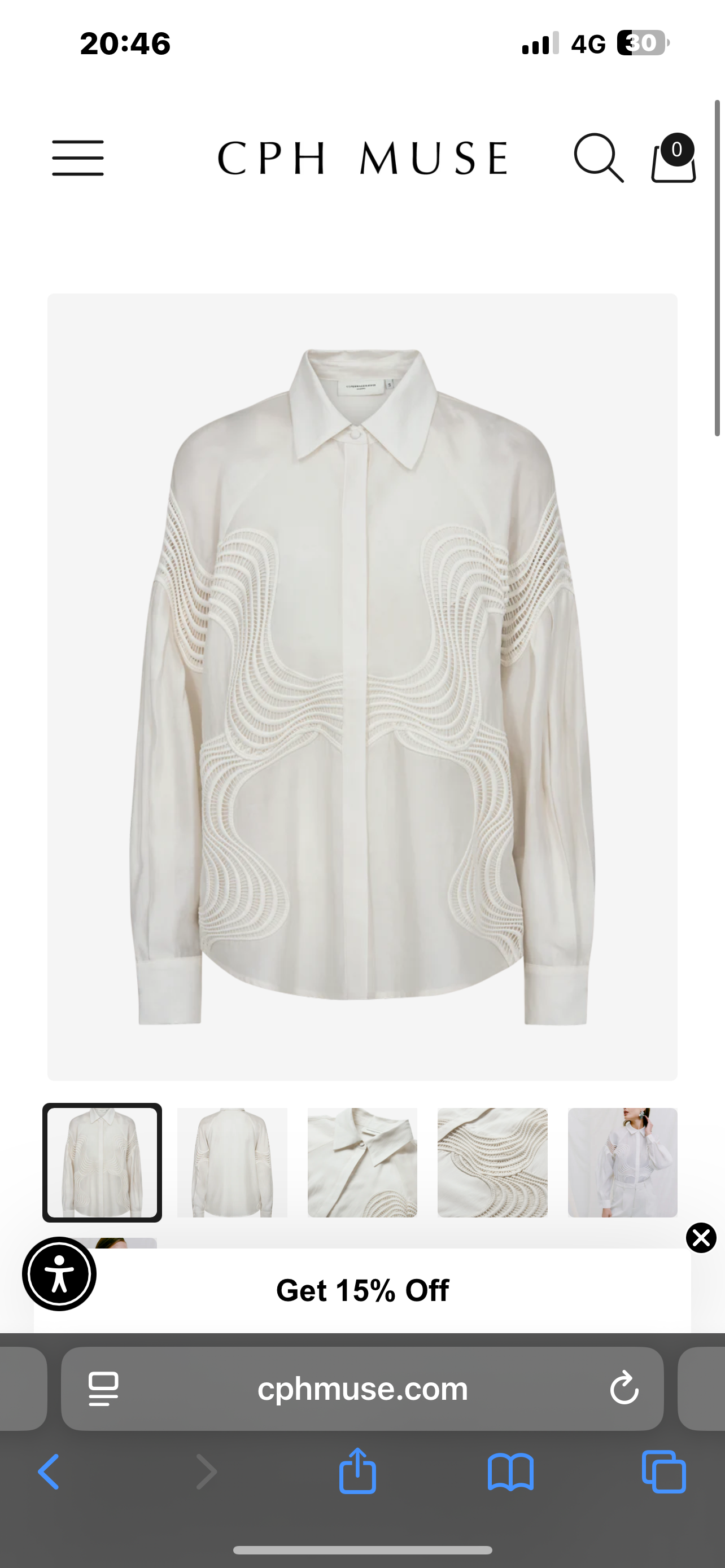Open the Get 15% Off offer
The width and height of the screenshot is (725, 1568).
pyautogui.click(x=362, y=1290)
